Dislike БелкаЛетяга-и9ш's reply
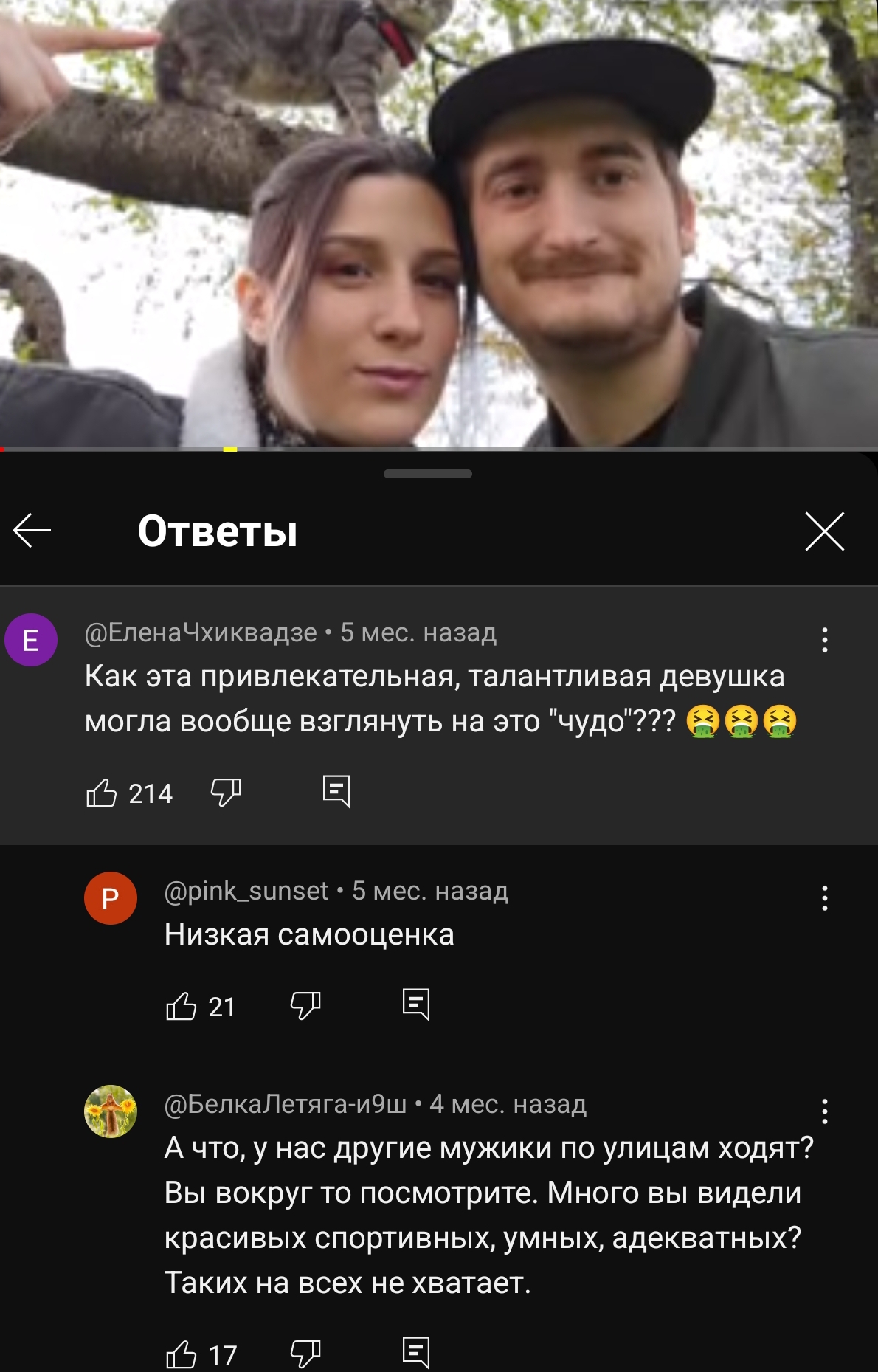The height and width of the screenshot is (1372, 878). [x=305, y=1353]
